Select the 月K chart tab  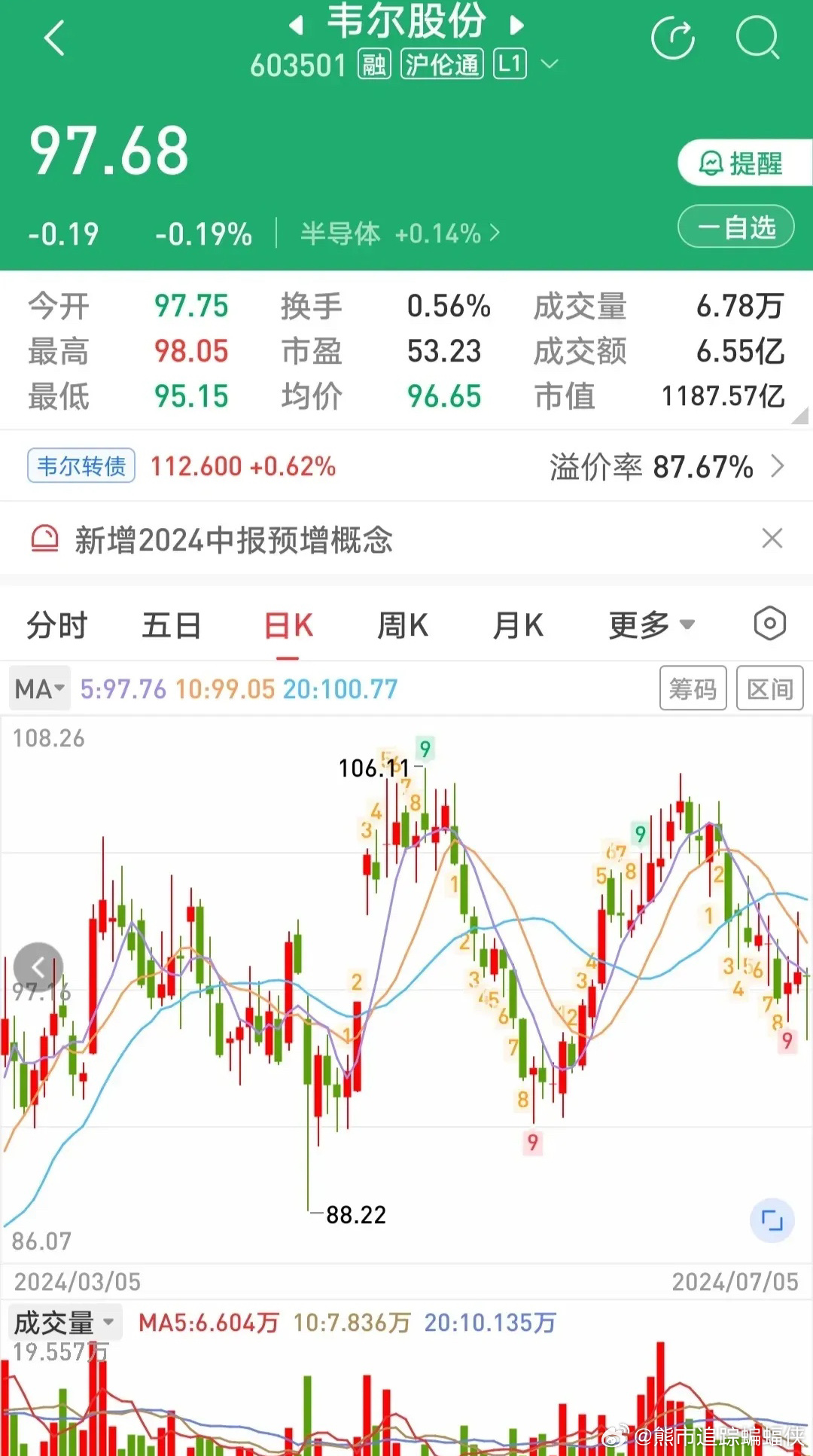518,625
